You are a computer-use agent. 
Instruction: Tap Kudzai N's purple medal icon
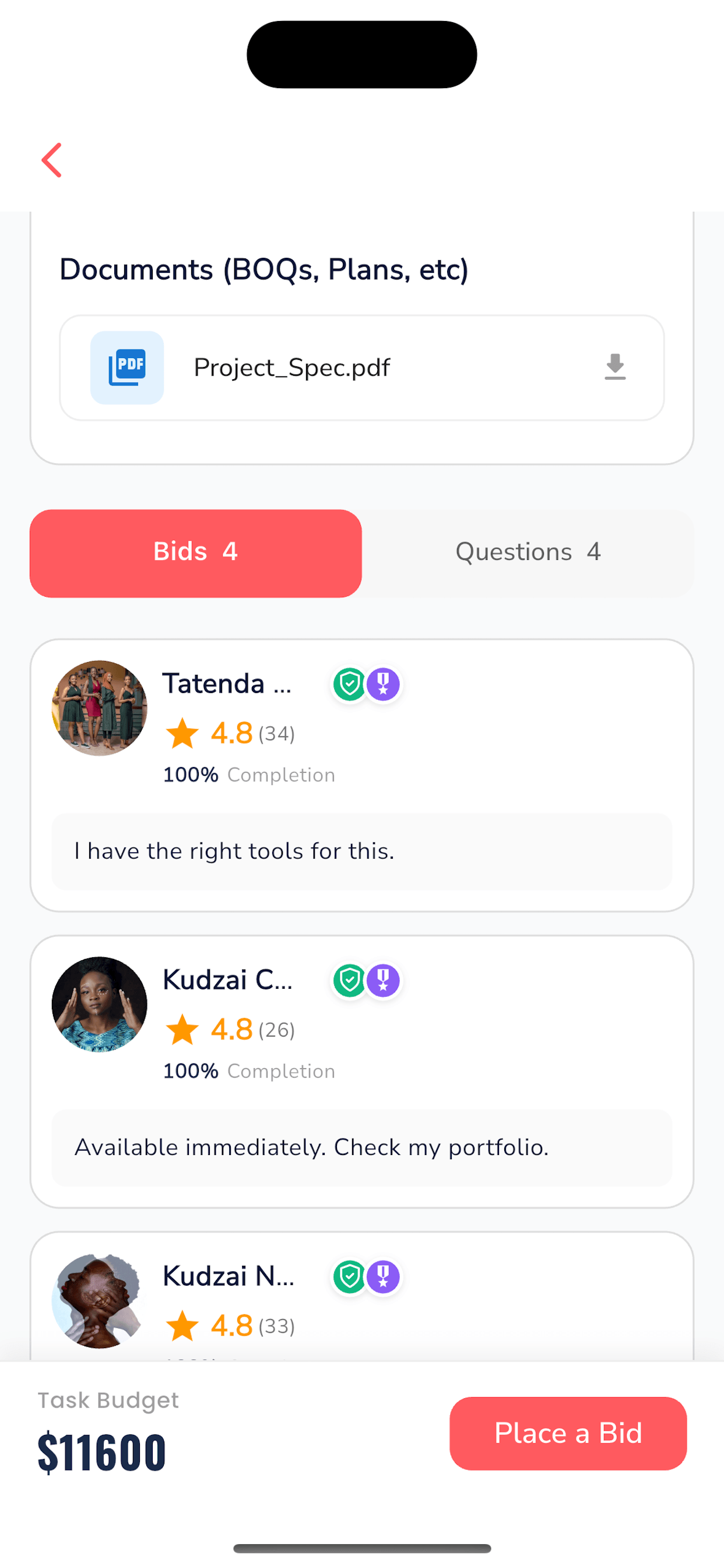[x=384, y=1277]
